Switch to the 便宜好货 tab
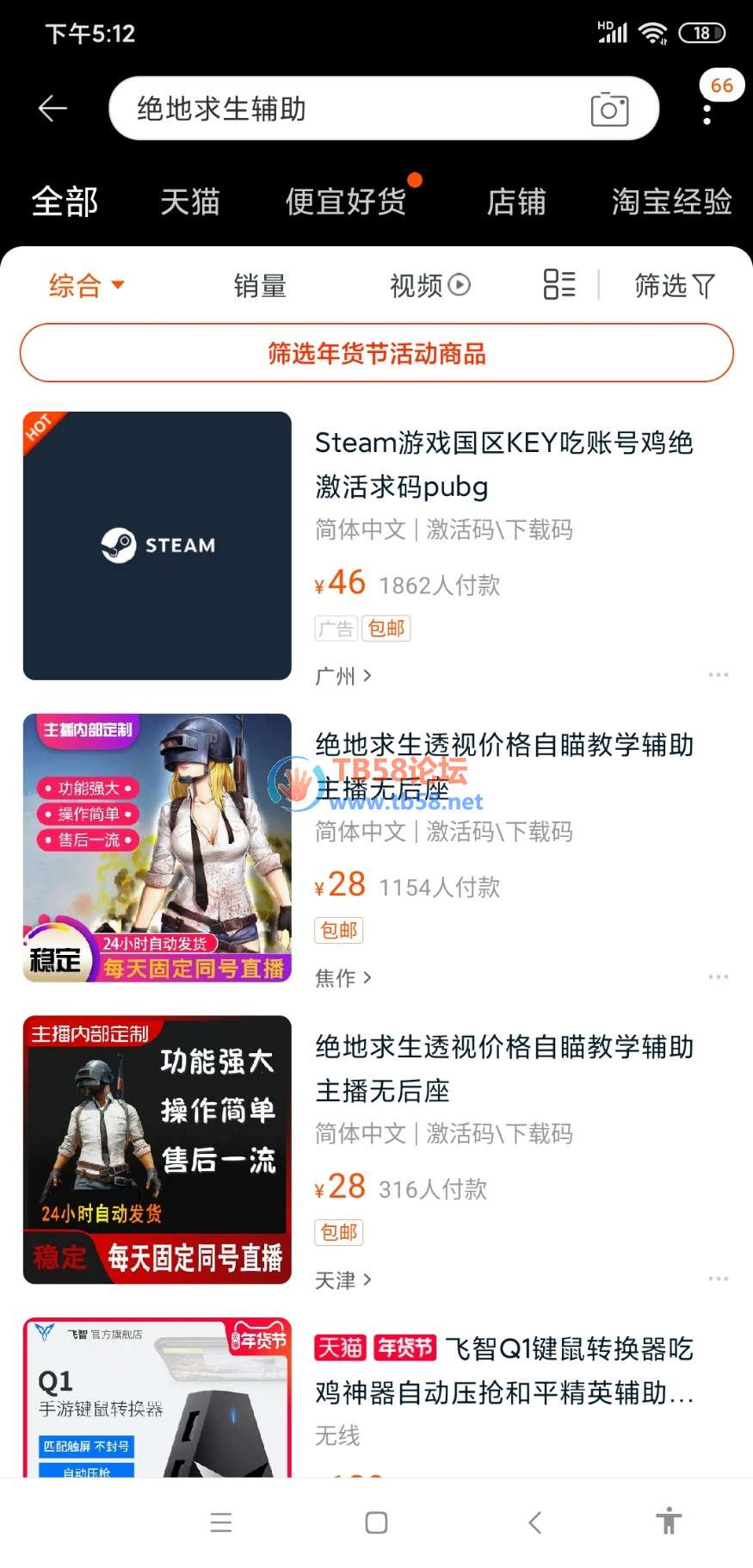 click(x=346, y=202)
